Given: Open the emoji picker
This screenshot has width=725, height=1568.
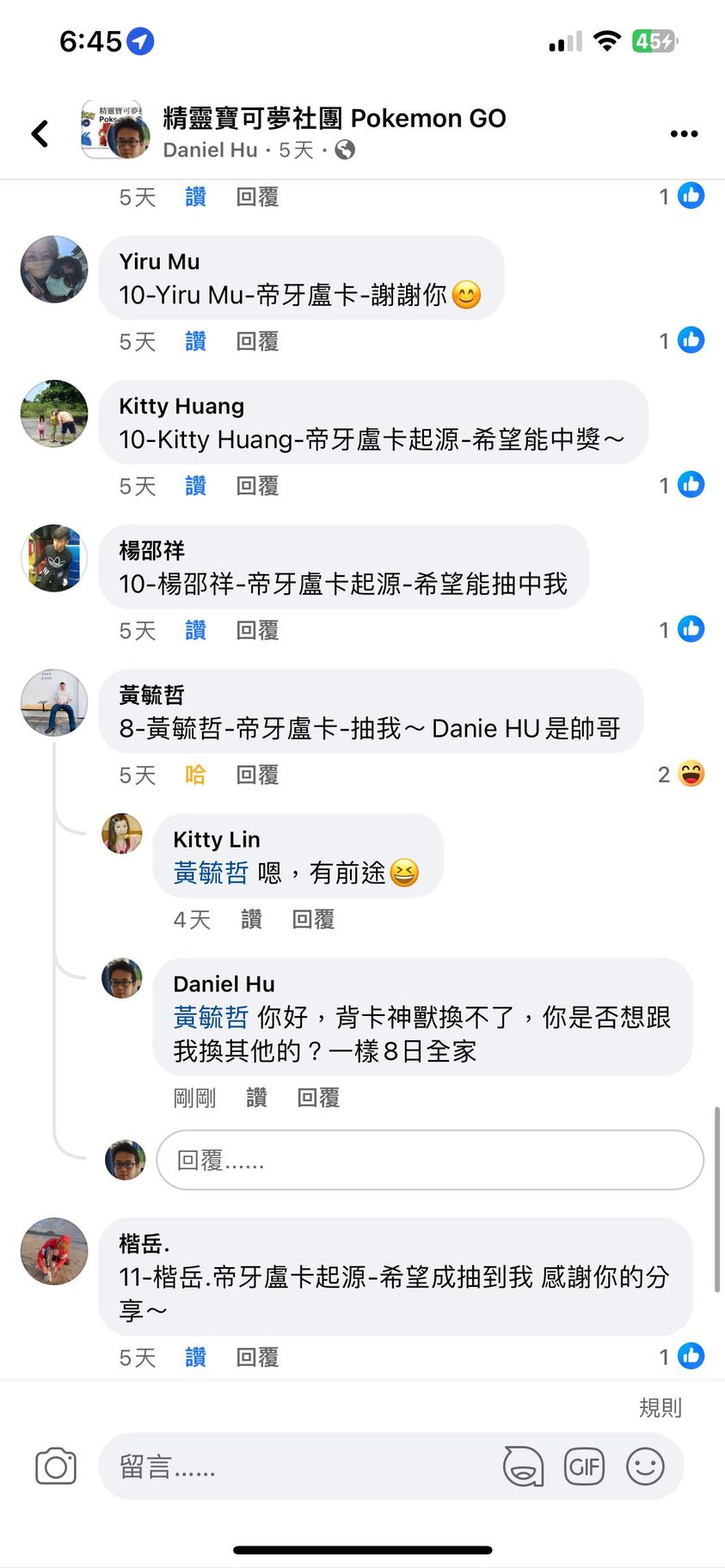Looking at the screenshot, I should click(645, 1467).
